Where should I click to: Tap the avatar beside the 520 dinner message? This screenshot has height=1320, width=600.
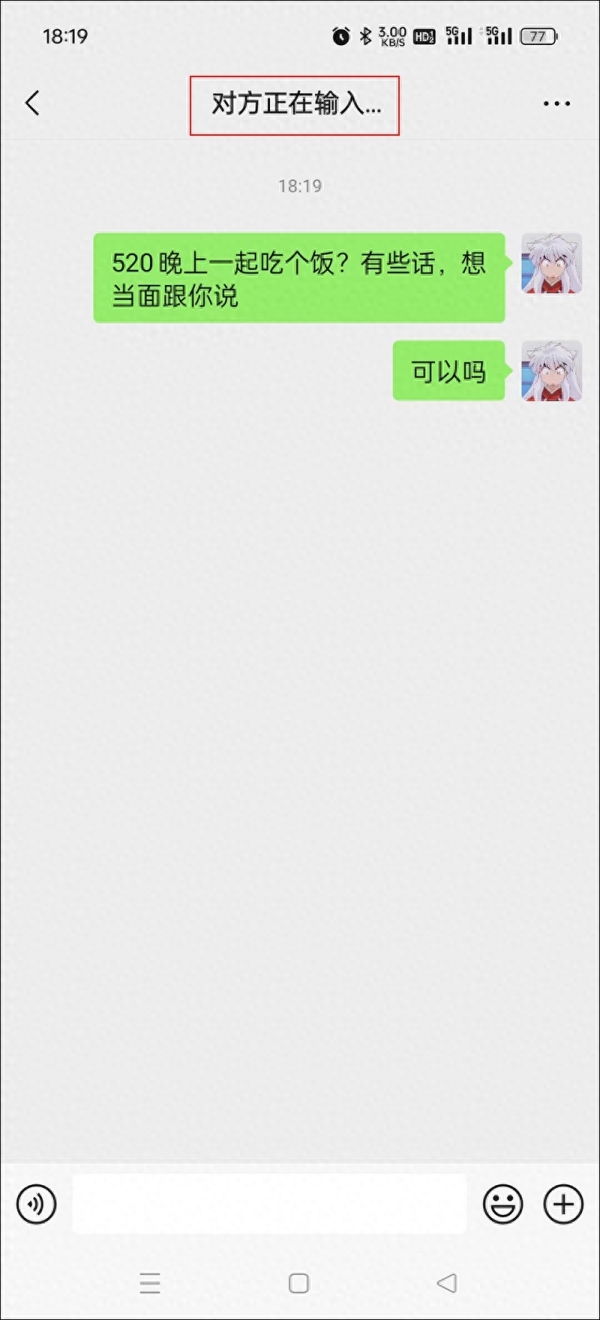pos(551,264)
